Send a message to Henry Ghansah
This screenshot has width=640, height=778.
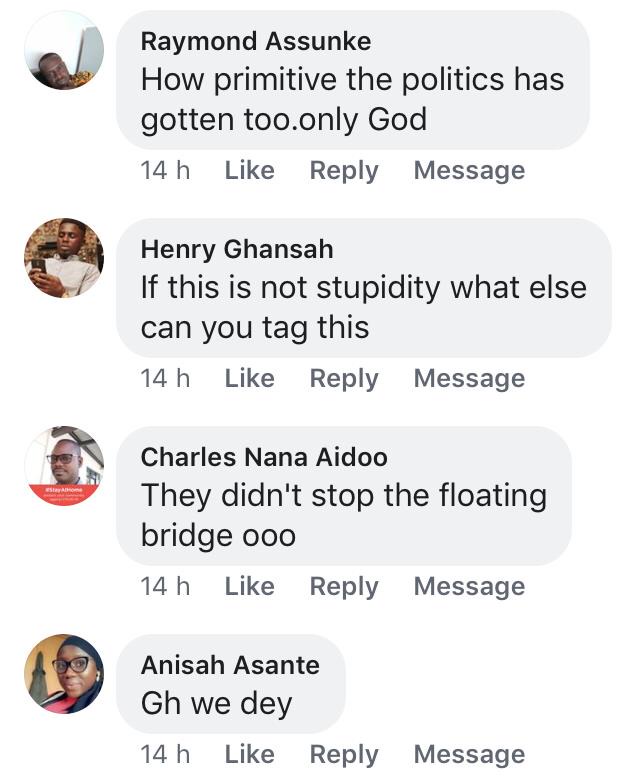469,379
